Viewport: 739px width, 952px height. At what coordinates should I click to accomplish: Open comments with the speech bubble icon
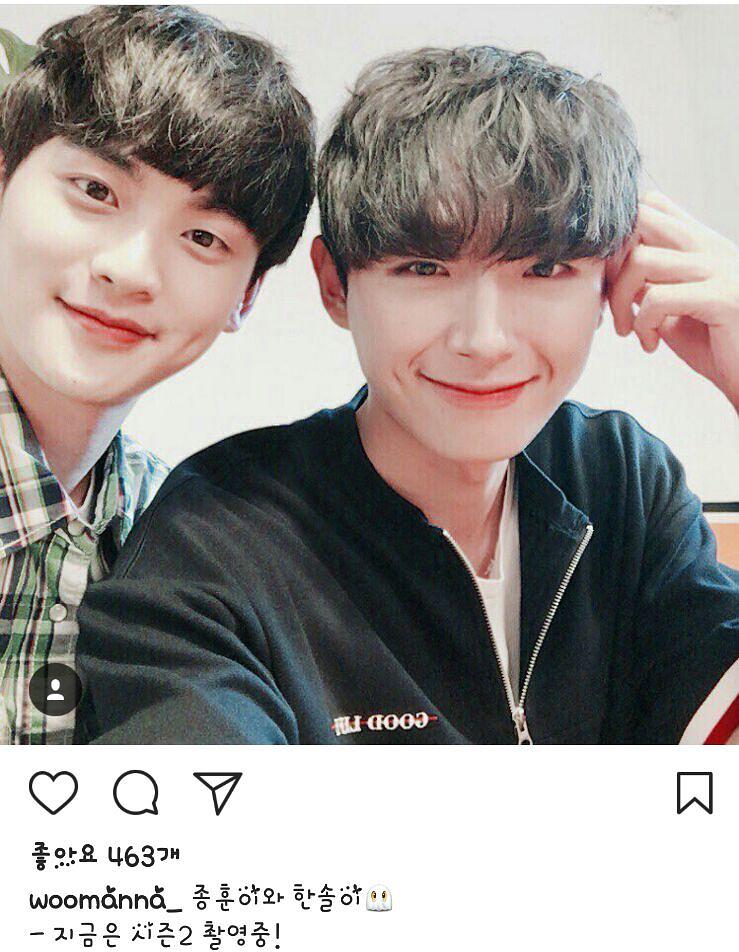point(135,793)
